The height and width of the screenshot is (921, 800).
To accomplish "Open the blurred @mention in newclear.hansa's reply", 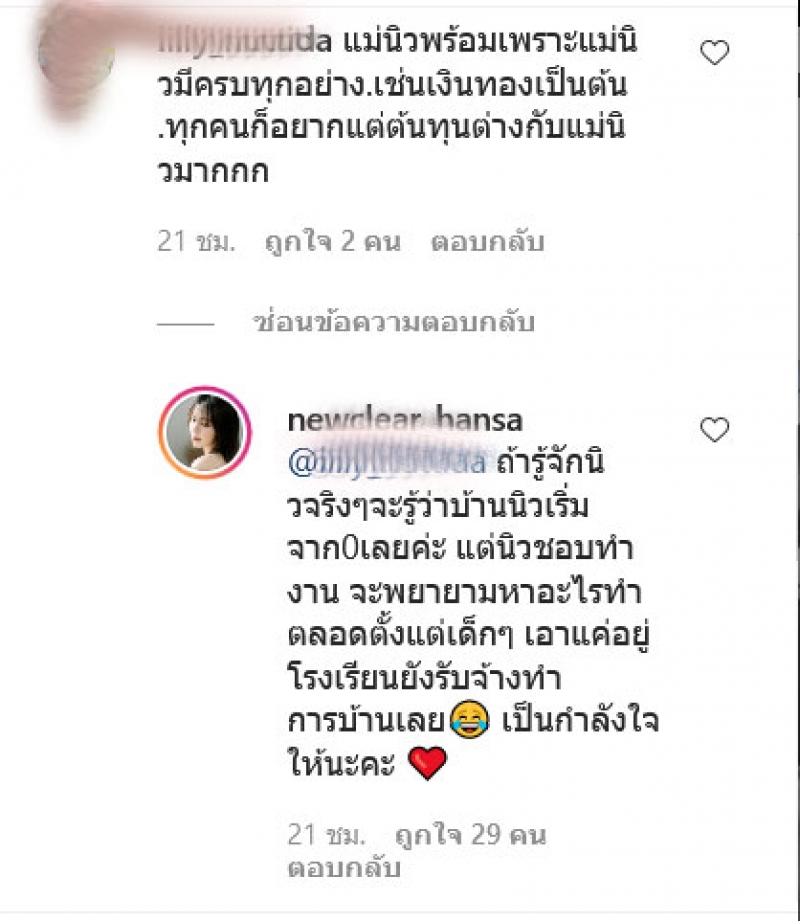I will pyautogui.click(x=391, y=463).
